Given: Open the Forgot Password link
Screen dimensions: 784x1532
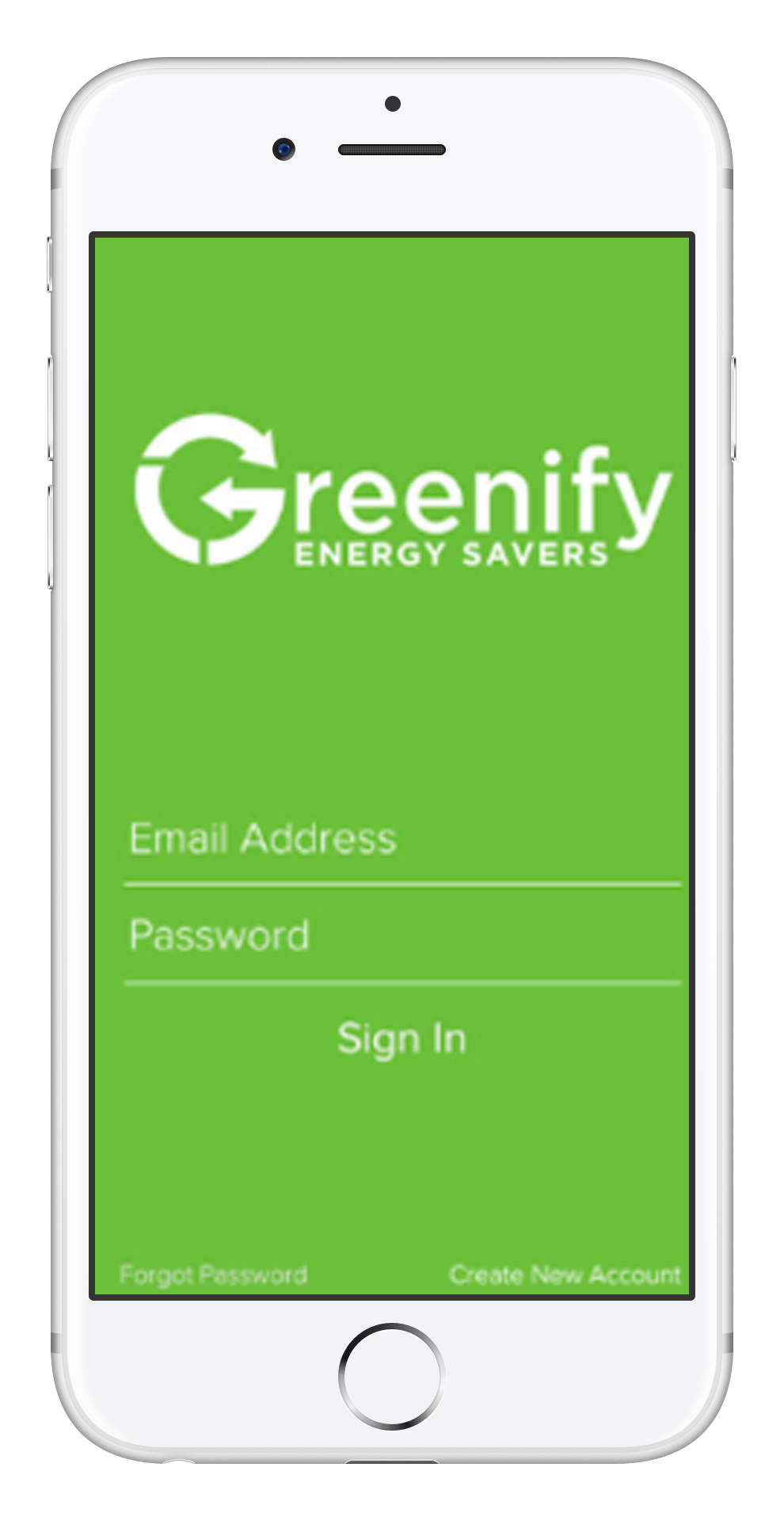Looking at the screenshot, I should click(x=213, y=1275).
